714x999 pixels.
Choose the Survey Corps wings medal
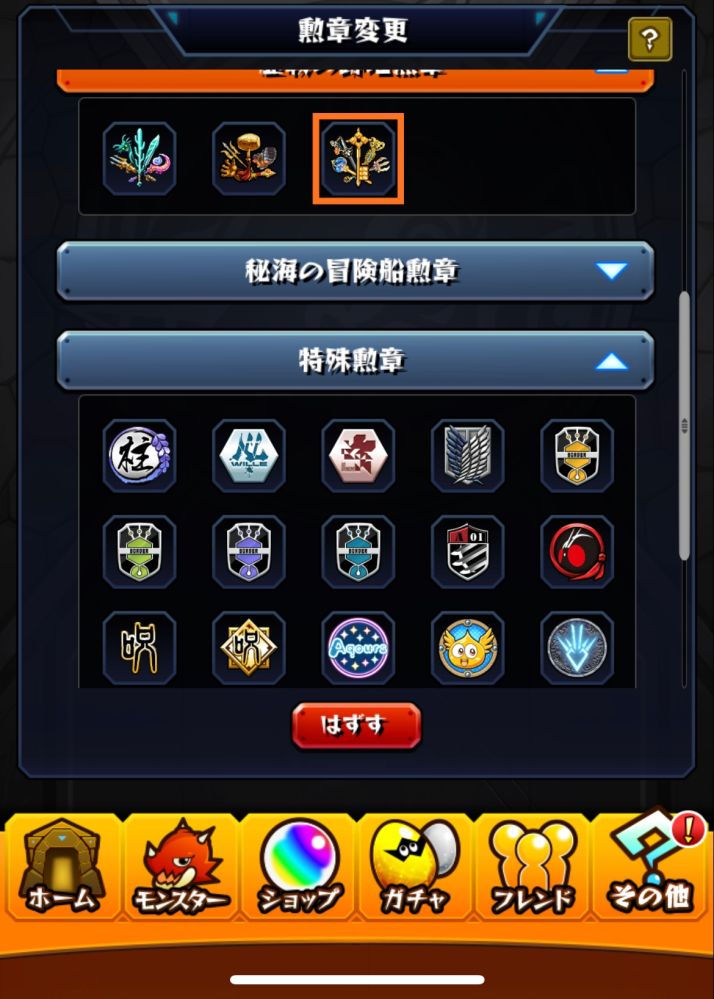coord(467,456)
